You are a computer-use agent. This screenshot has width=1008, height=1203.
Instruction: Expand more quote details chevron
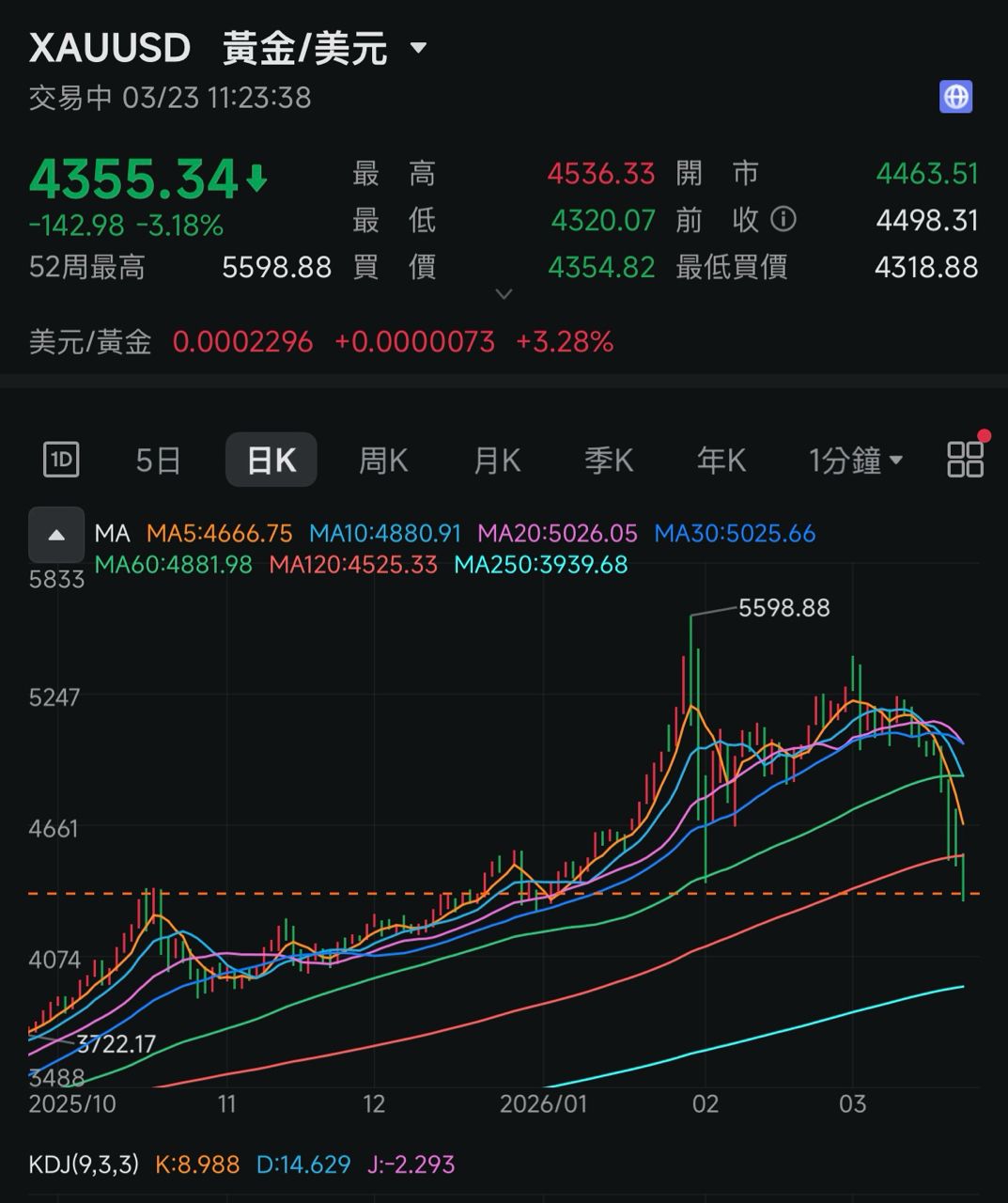click(x=504, y=294)
